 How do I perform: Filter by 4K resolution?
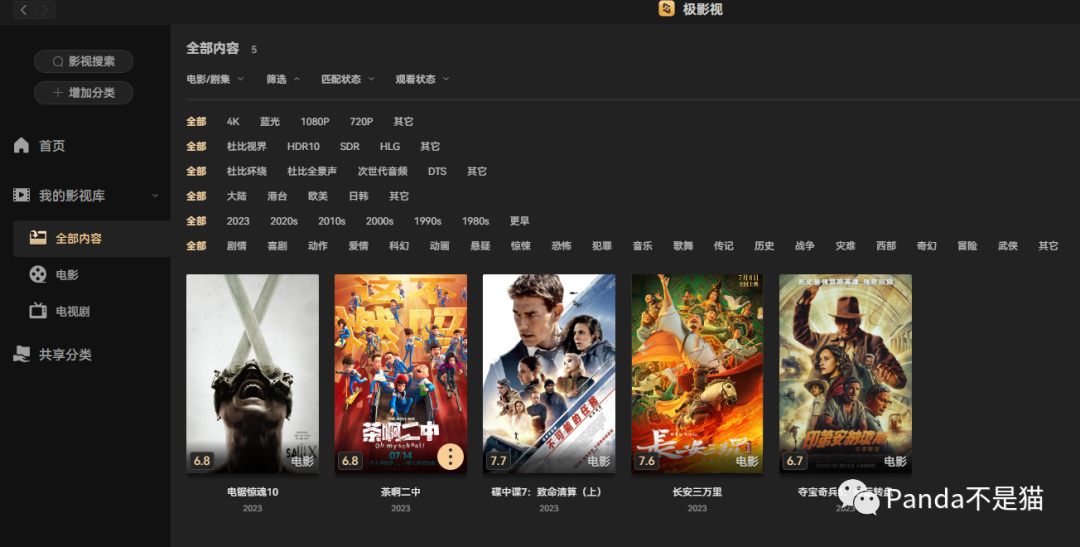click(x=233, y=122)
